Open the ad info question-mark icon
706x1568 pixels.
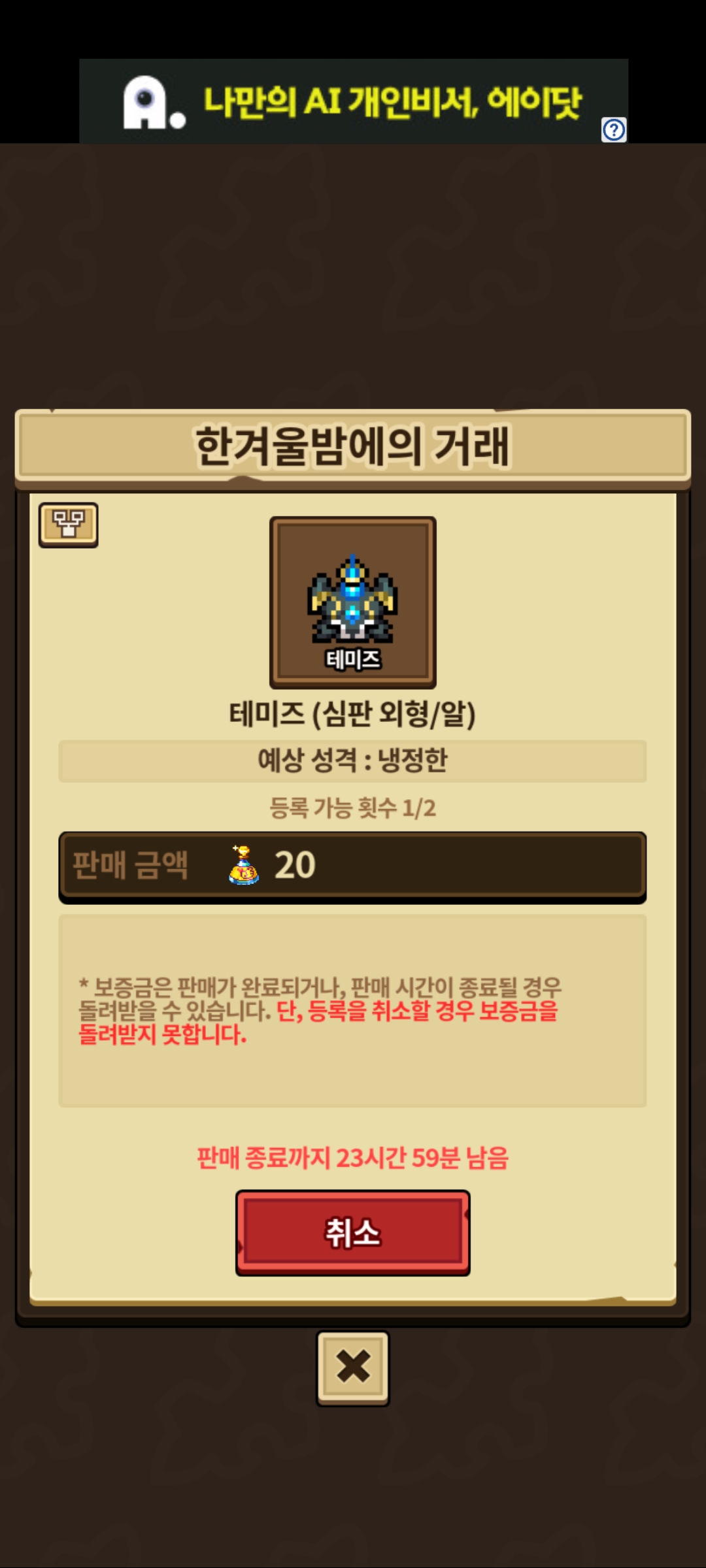coord(613,129)
